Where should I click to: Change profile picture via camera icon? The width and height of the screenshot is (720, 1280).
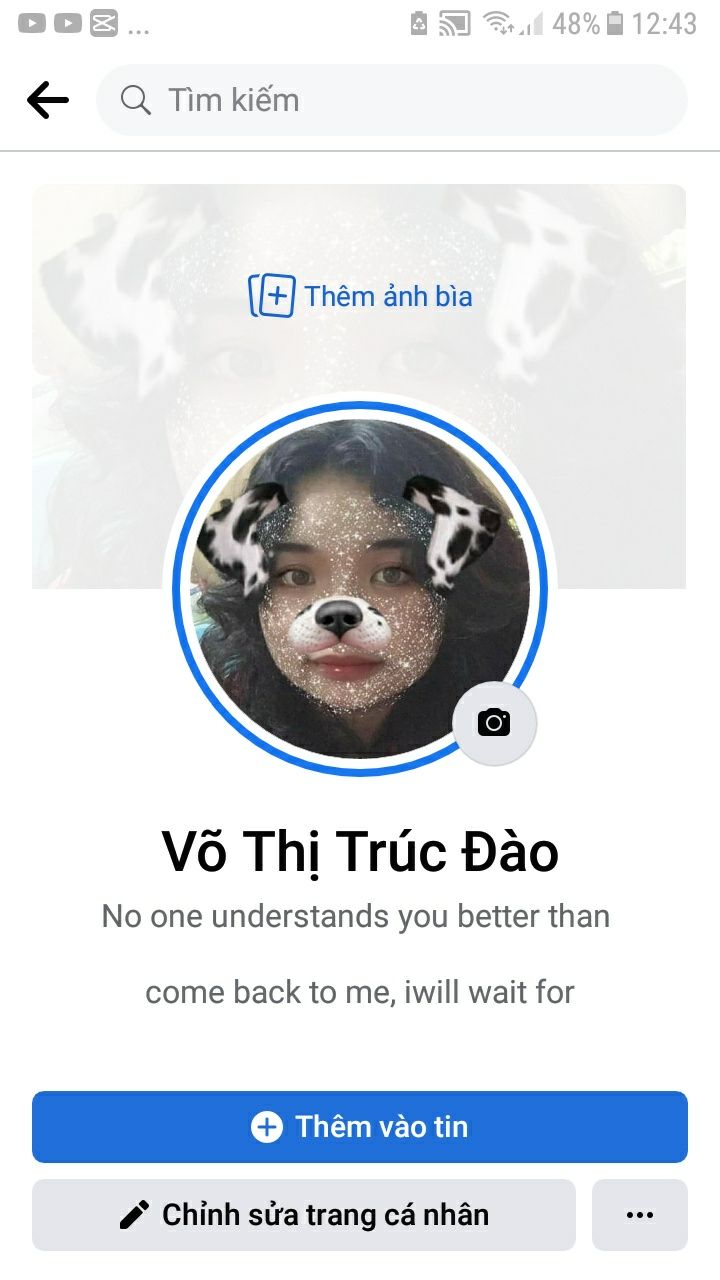pyautogui.click(x=494, y=722)
